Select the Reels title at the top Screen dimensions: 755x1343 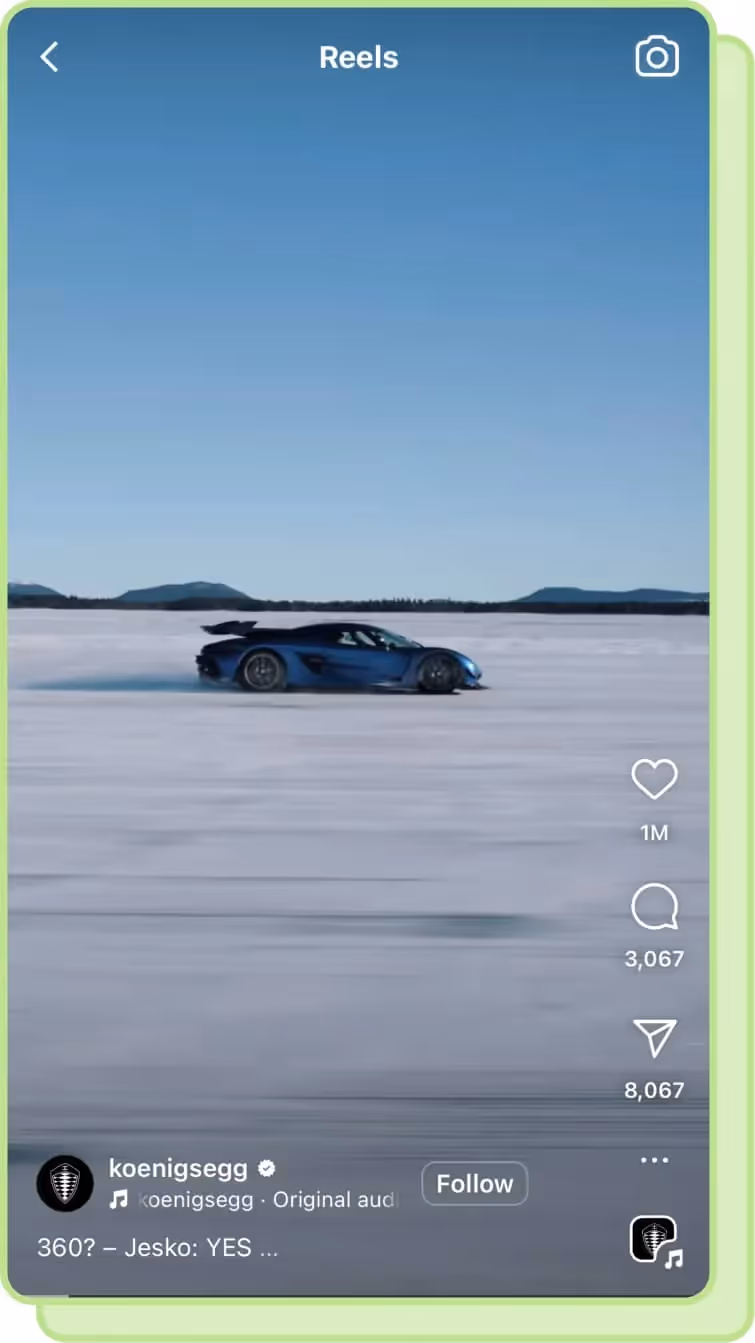point(358,57)
